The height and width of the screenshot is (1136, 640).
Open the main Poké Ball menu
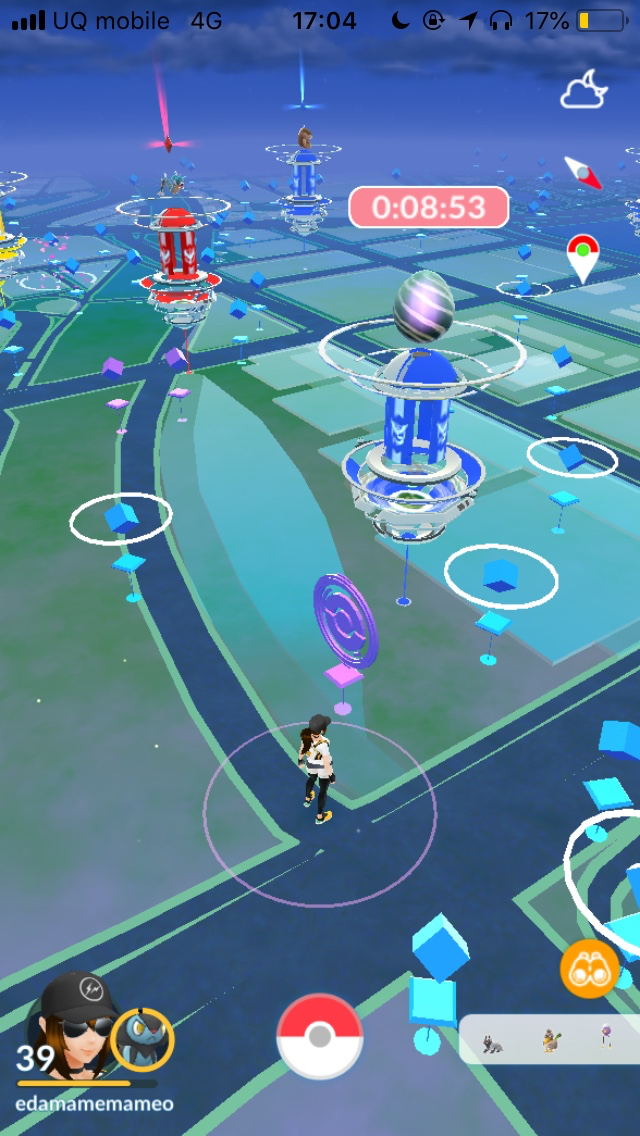click(320, 1036)
